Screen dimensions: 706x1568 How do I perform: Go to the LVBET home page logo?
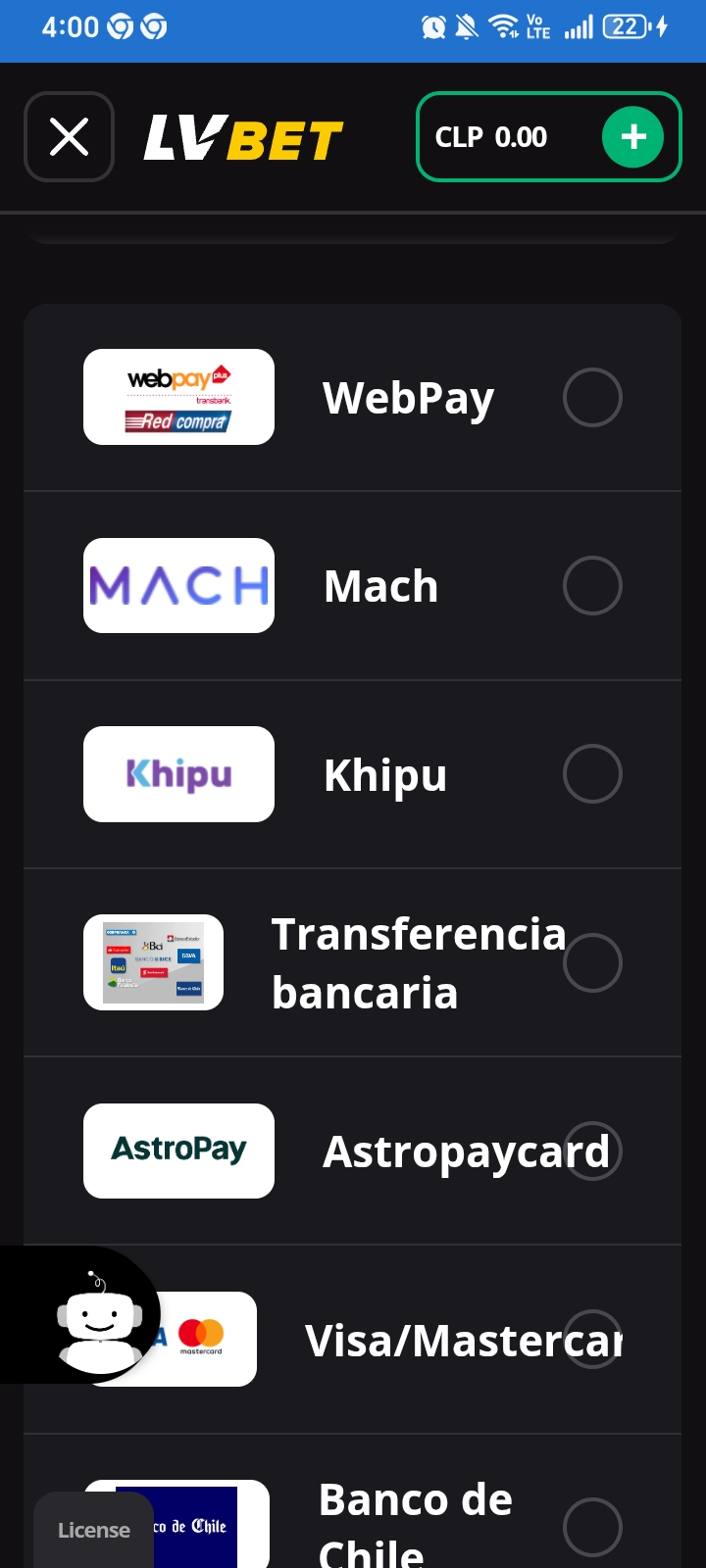click(243, 138)
